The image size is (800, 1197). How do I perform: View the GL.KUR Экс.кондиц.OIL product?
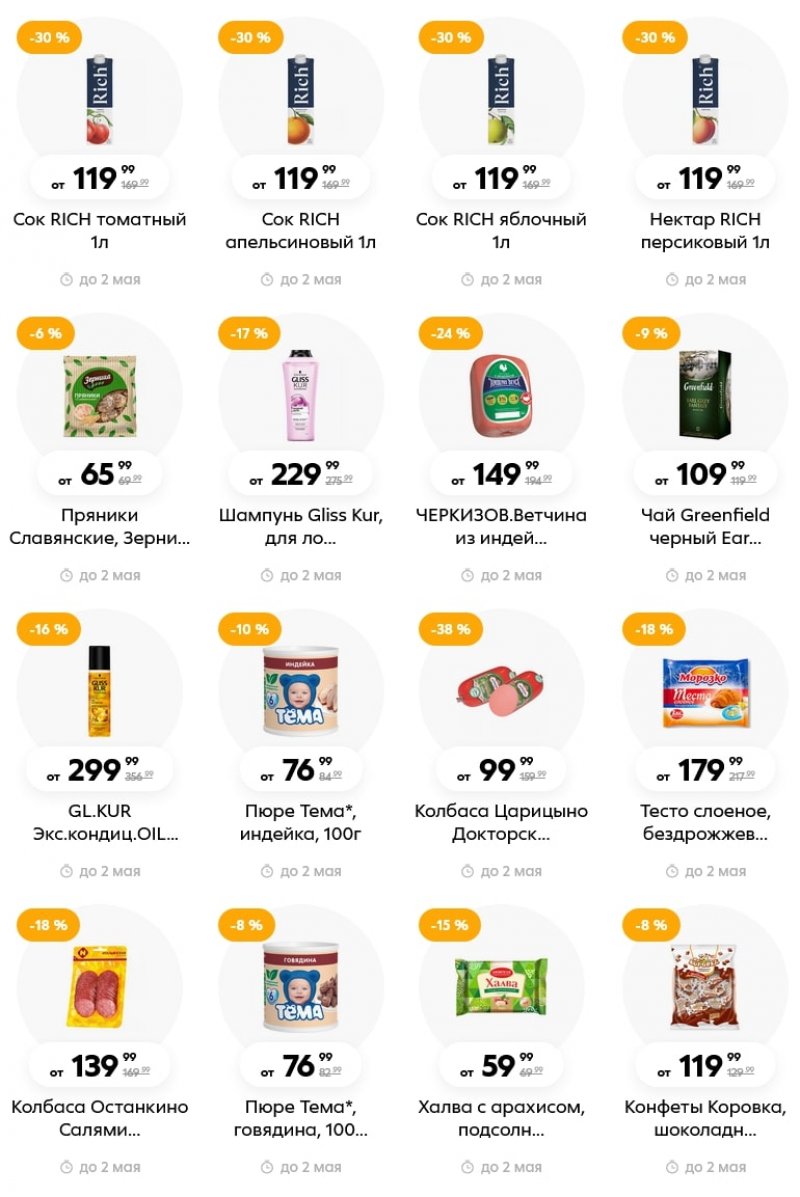click(100, 692)
